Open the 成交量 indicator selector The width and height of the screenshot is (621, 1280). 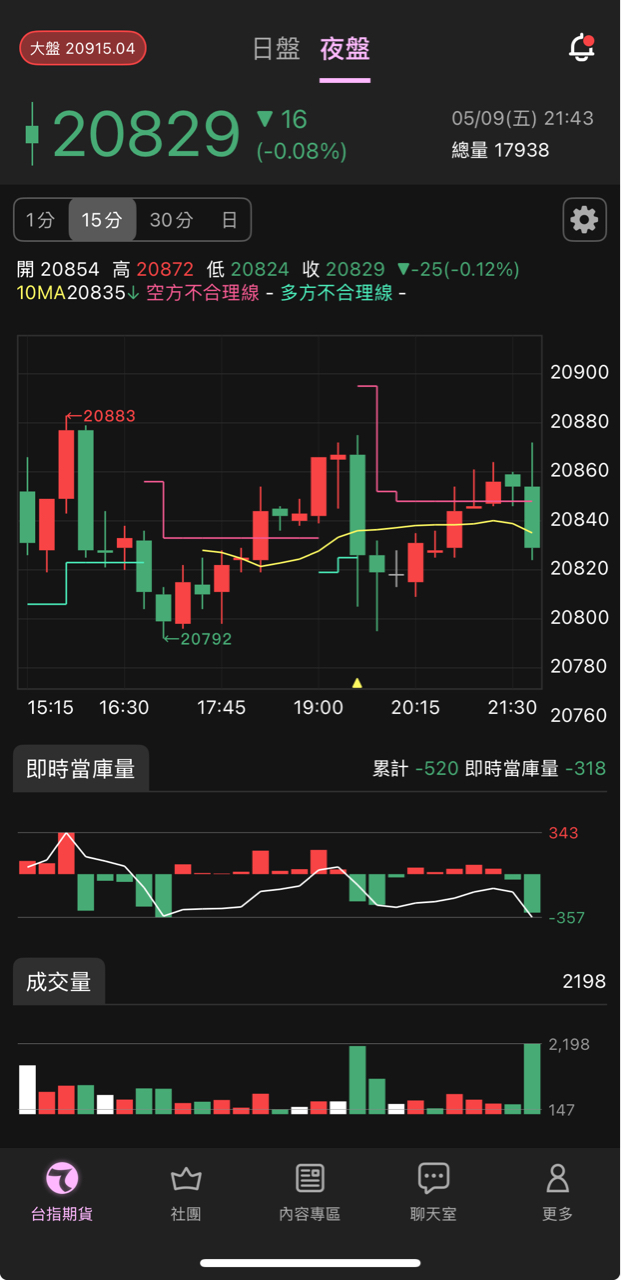pyautogui.click(x=59, y=981)
